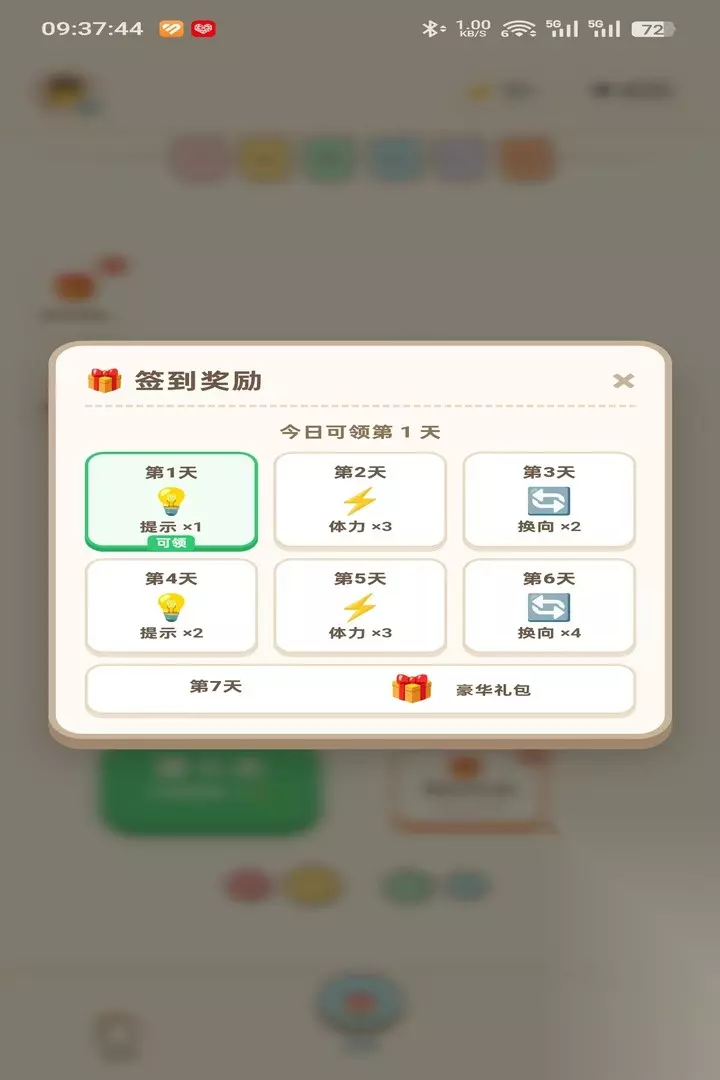This screenshot has width=720, height=1080.
Task: Open the 第4天 提示 ×2 card
Action: 172,607
